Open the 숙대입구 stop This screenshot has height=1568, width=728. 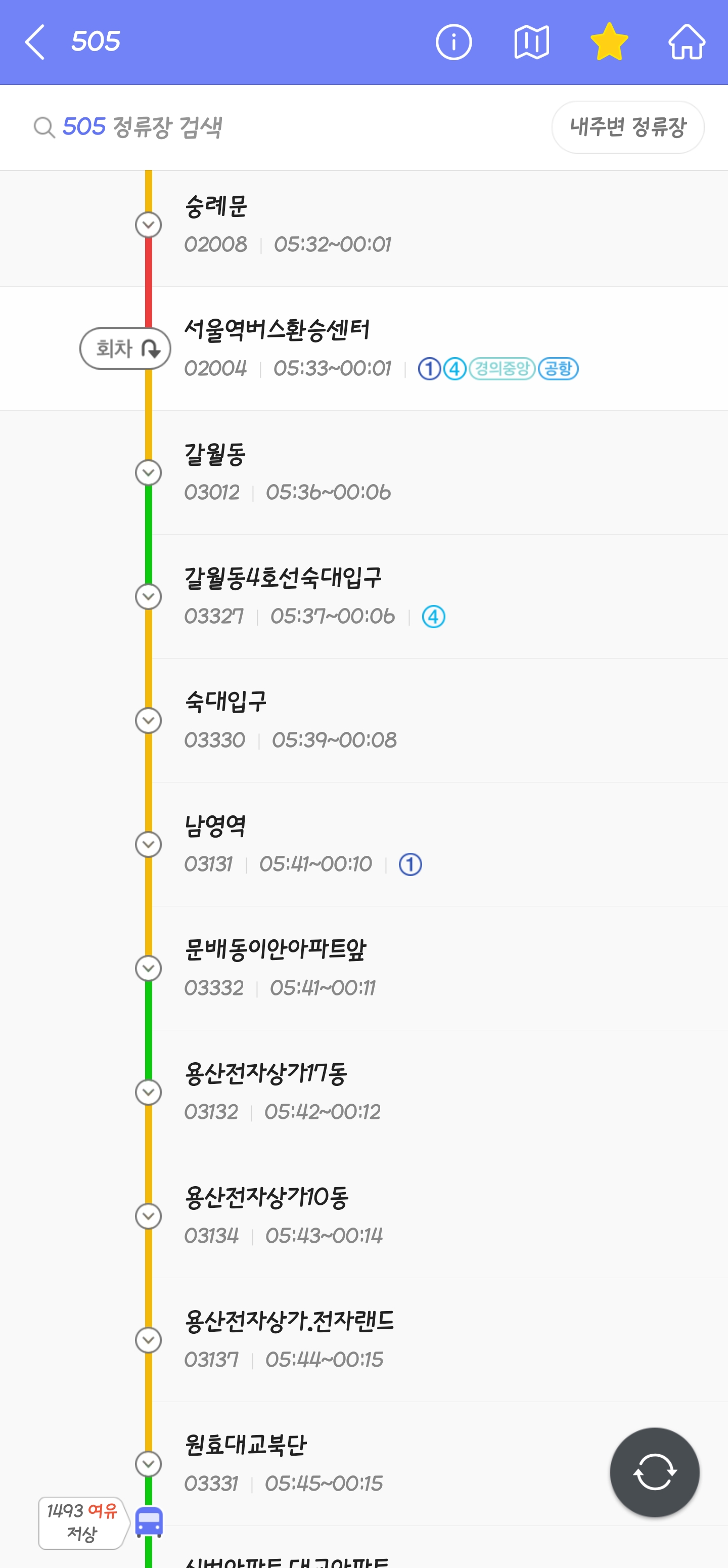pos(365,720)
